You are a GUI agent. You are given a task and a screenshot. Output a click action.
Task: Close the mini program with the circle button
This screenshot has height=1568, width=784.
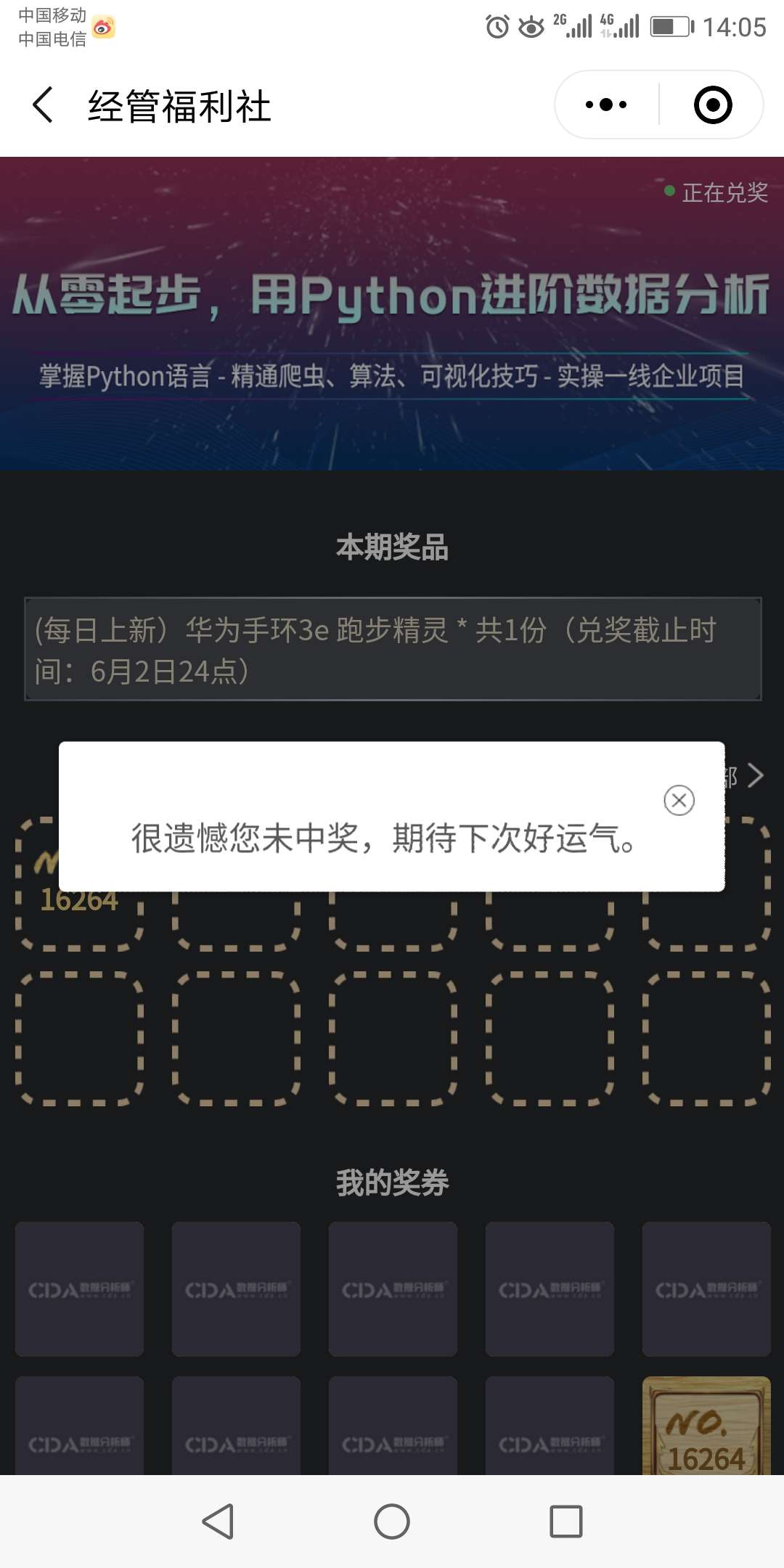[x=712, y=105]
